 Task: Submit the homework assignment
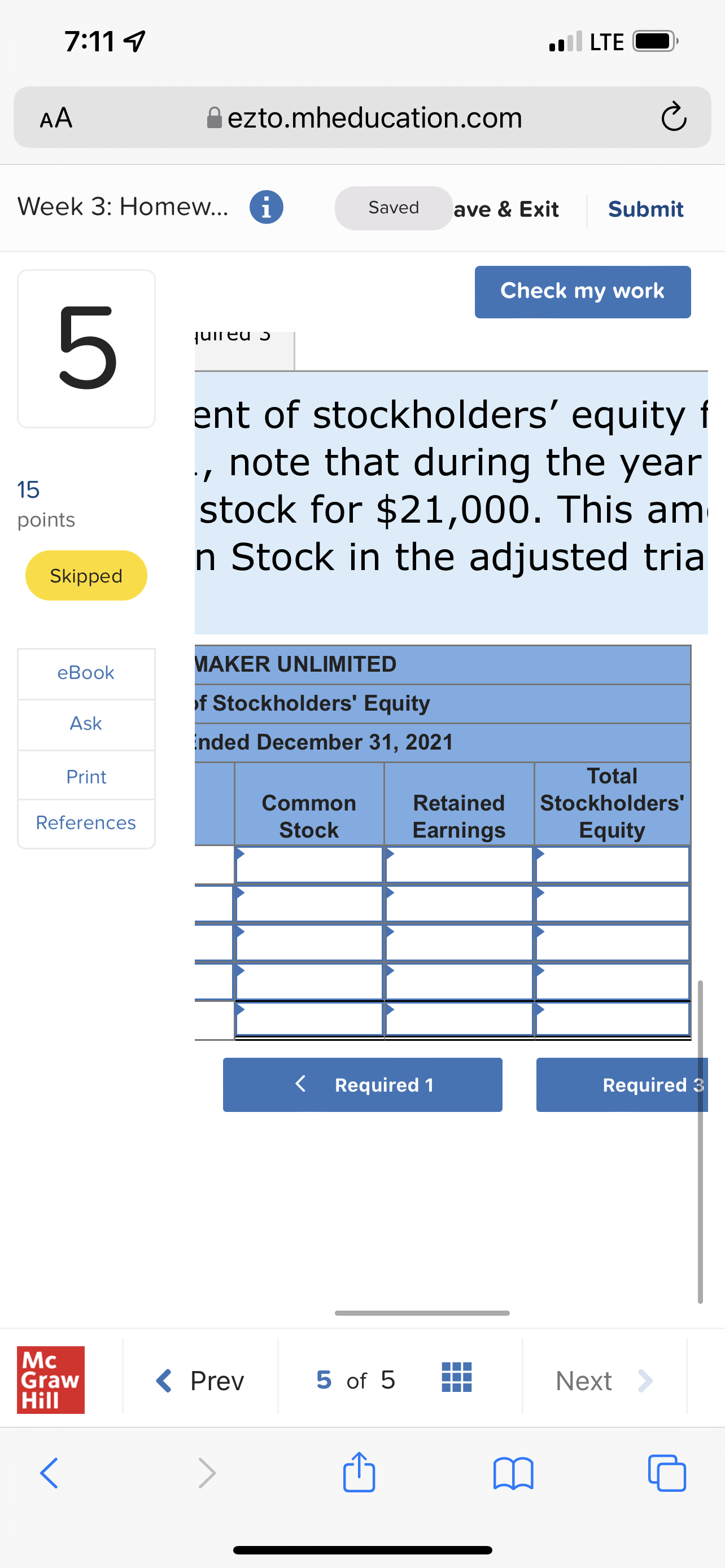pos(645,209)
